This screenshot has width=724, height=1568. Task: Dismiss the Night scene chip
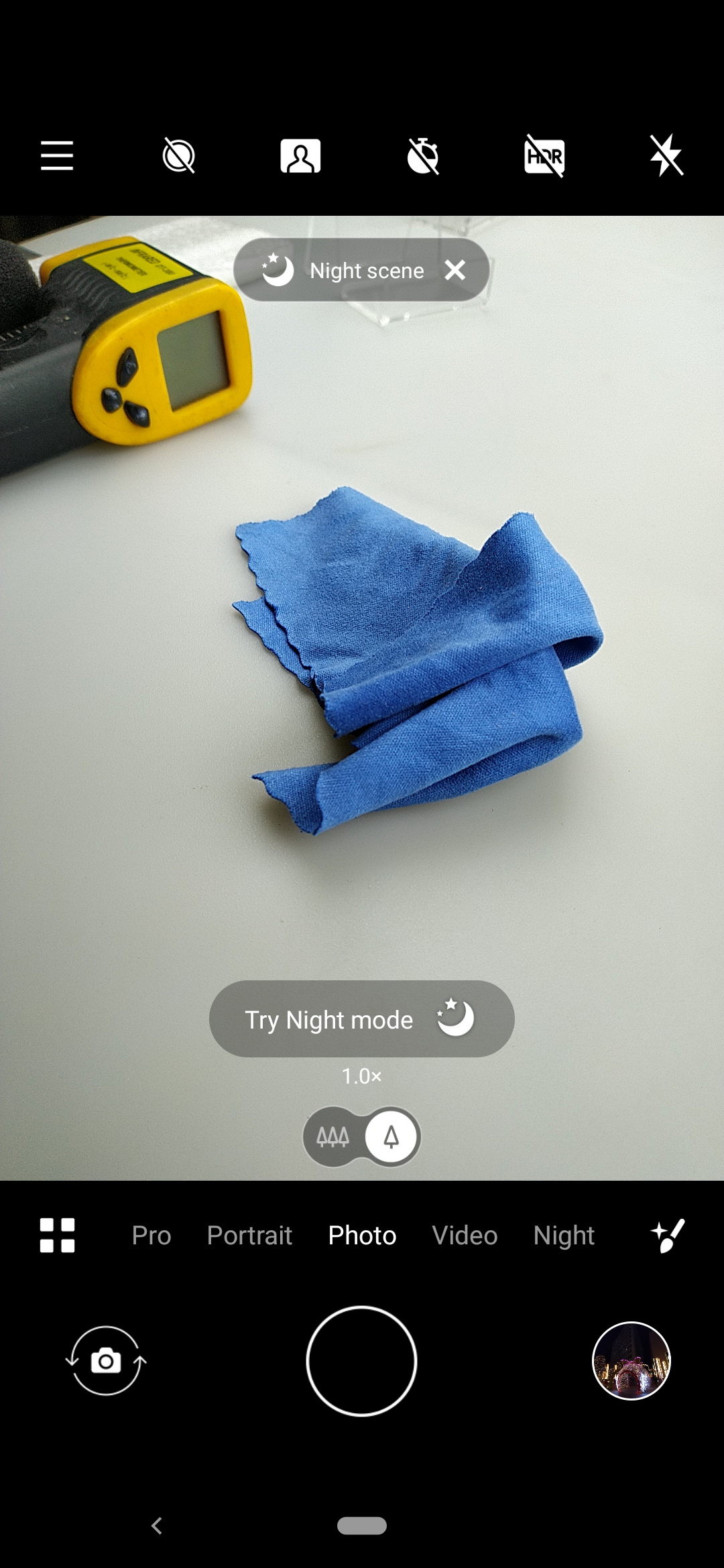[455, 270]
